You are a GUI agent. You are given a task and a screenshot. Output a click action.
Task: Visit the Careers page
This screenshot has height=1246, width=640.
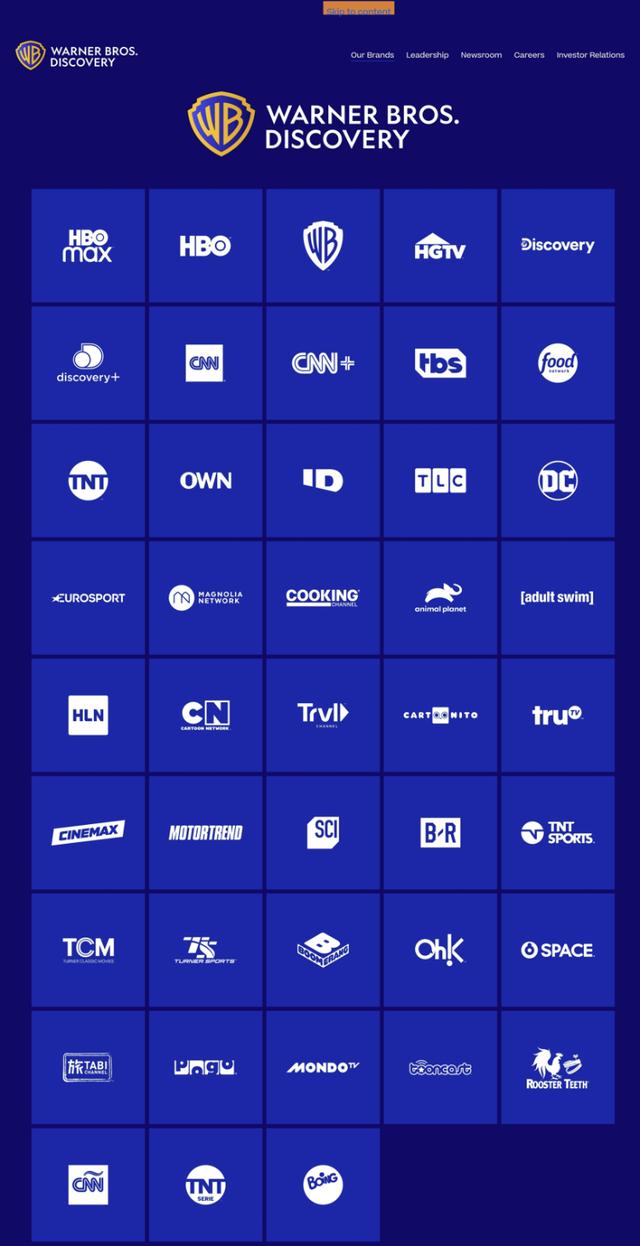tap(529, 55)
